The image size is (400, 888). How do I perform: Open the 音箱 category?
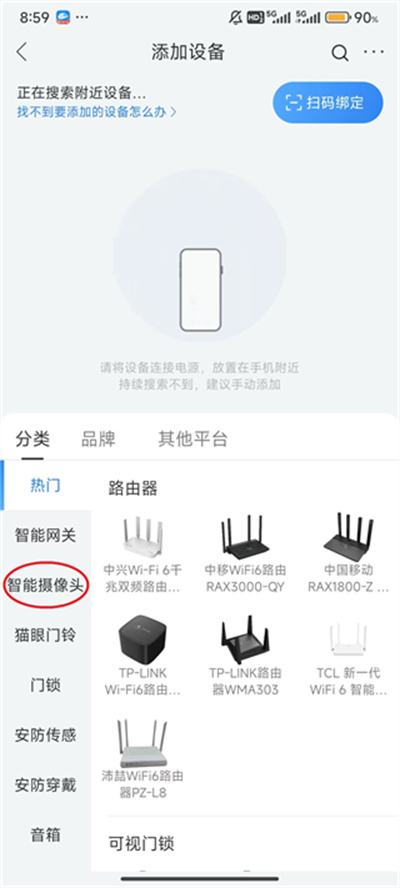point(45,835)
